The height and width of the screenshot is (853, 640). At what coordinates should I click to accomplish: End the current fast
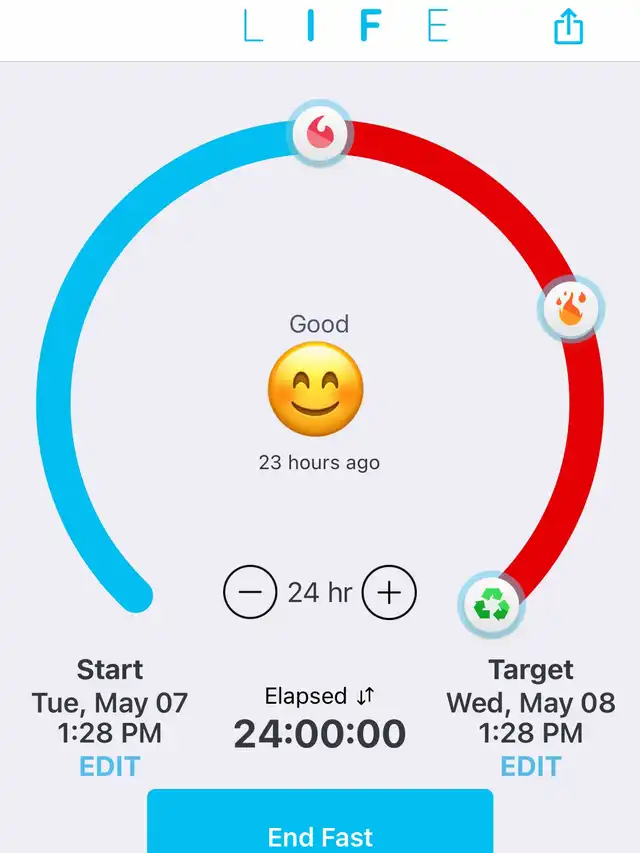[320, 830]
